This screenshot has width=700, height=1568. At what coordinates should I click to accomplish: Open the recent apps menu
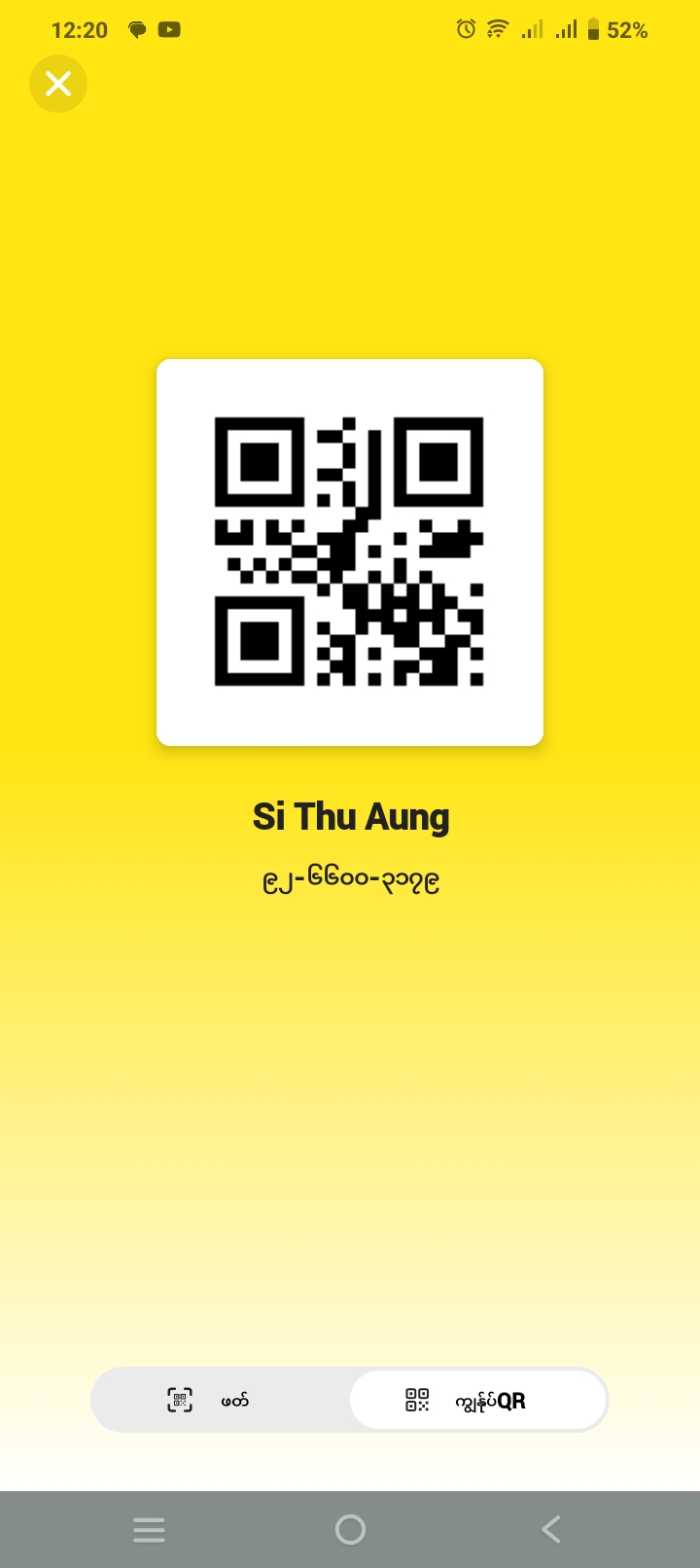149,1530
